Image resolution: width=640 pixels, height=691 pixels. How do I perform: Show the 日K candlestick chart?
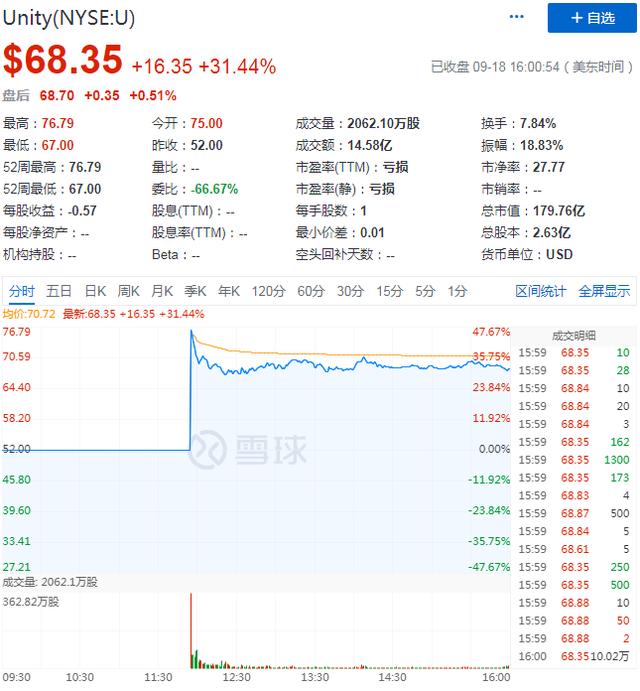coord(95,291)
